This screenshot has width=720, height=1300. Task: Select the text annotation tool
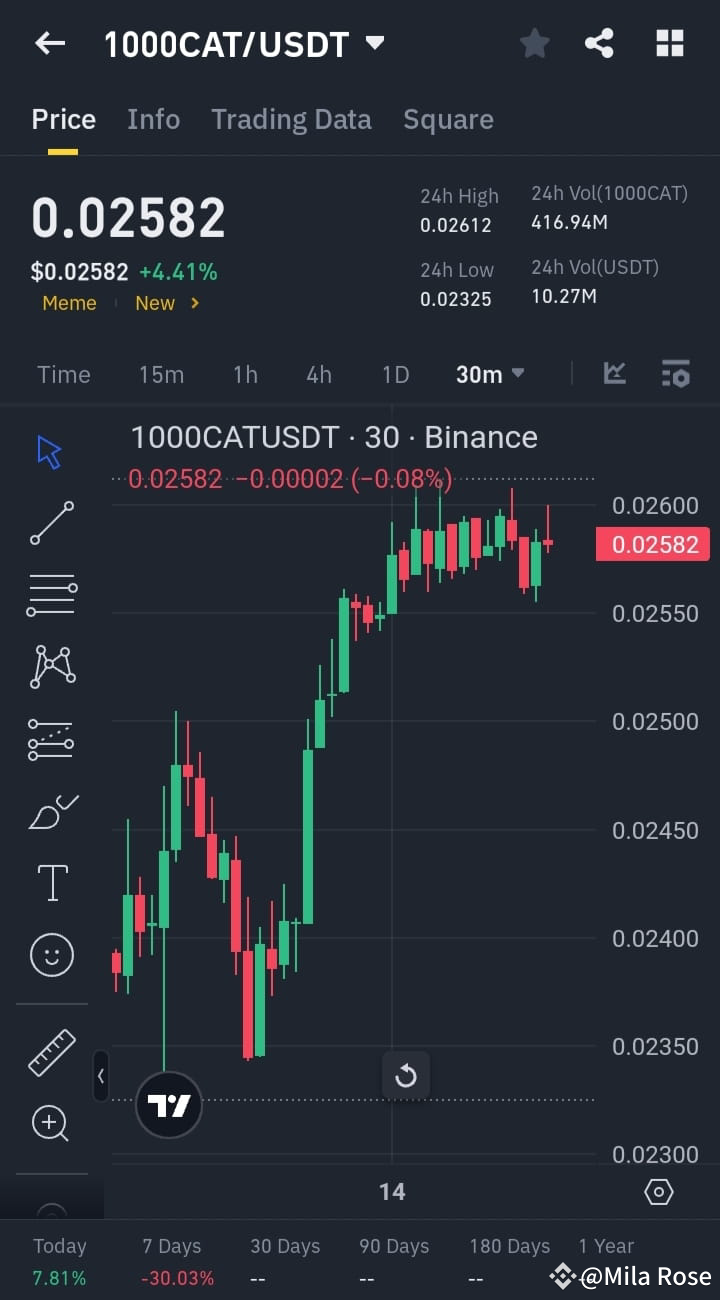[x=52, y=882]
